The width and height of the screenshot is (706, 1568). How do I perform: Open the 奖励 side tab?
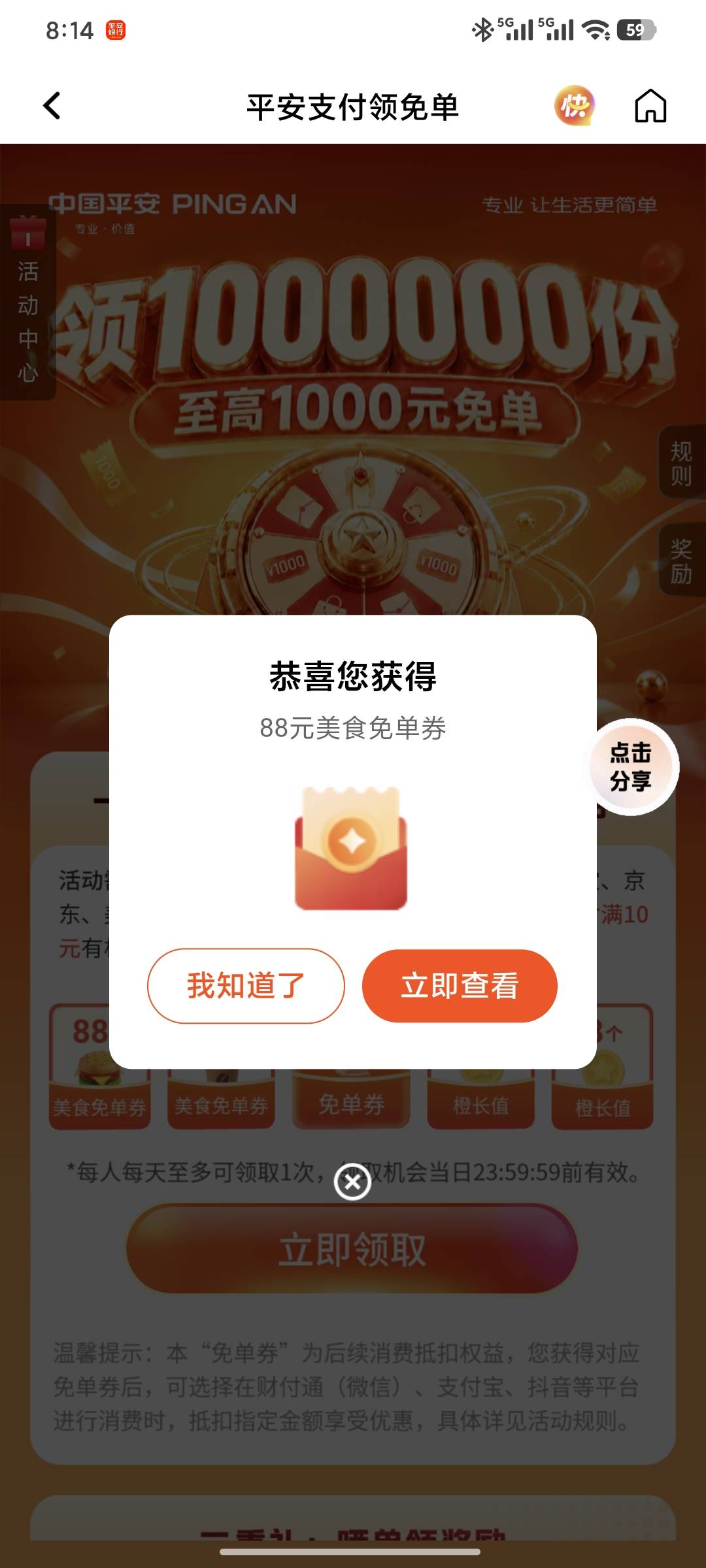coord(681,561)
